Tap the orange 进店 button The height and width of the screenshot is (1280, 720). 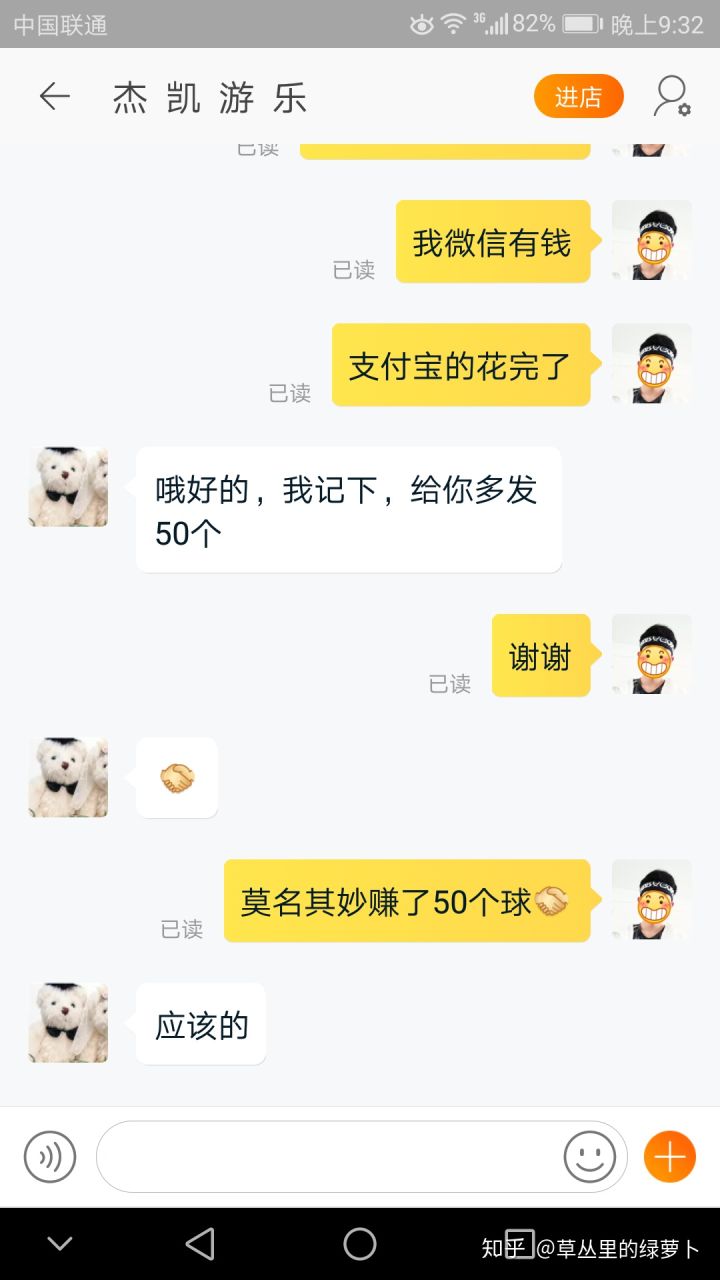click(x=578, y=97)
